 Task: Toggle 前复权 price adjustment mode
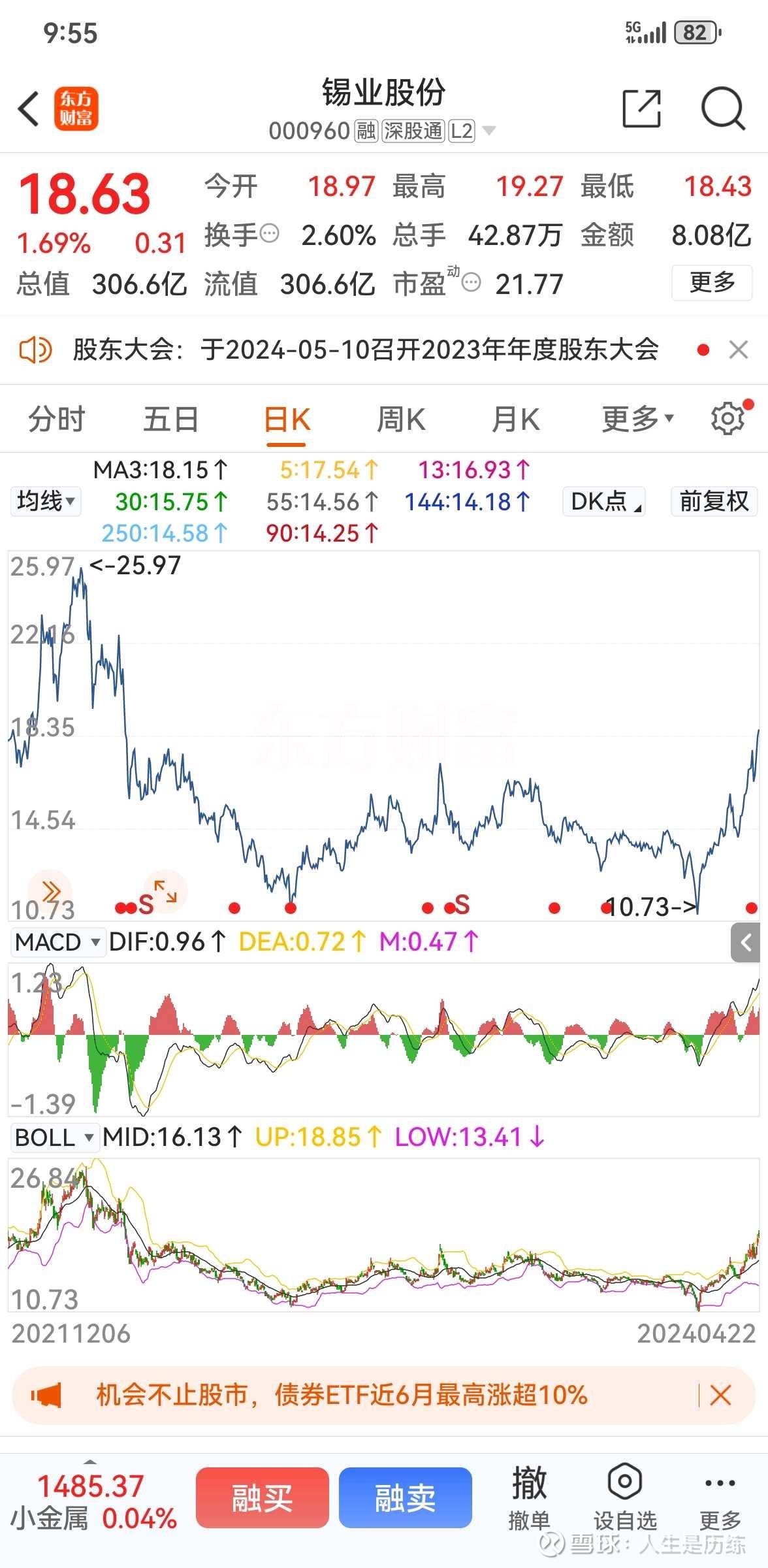[714, 501]
